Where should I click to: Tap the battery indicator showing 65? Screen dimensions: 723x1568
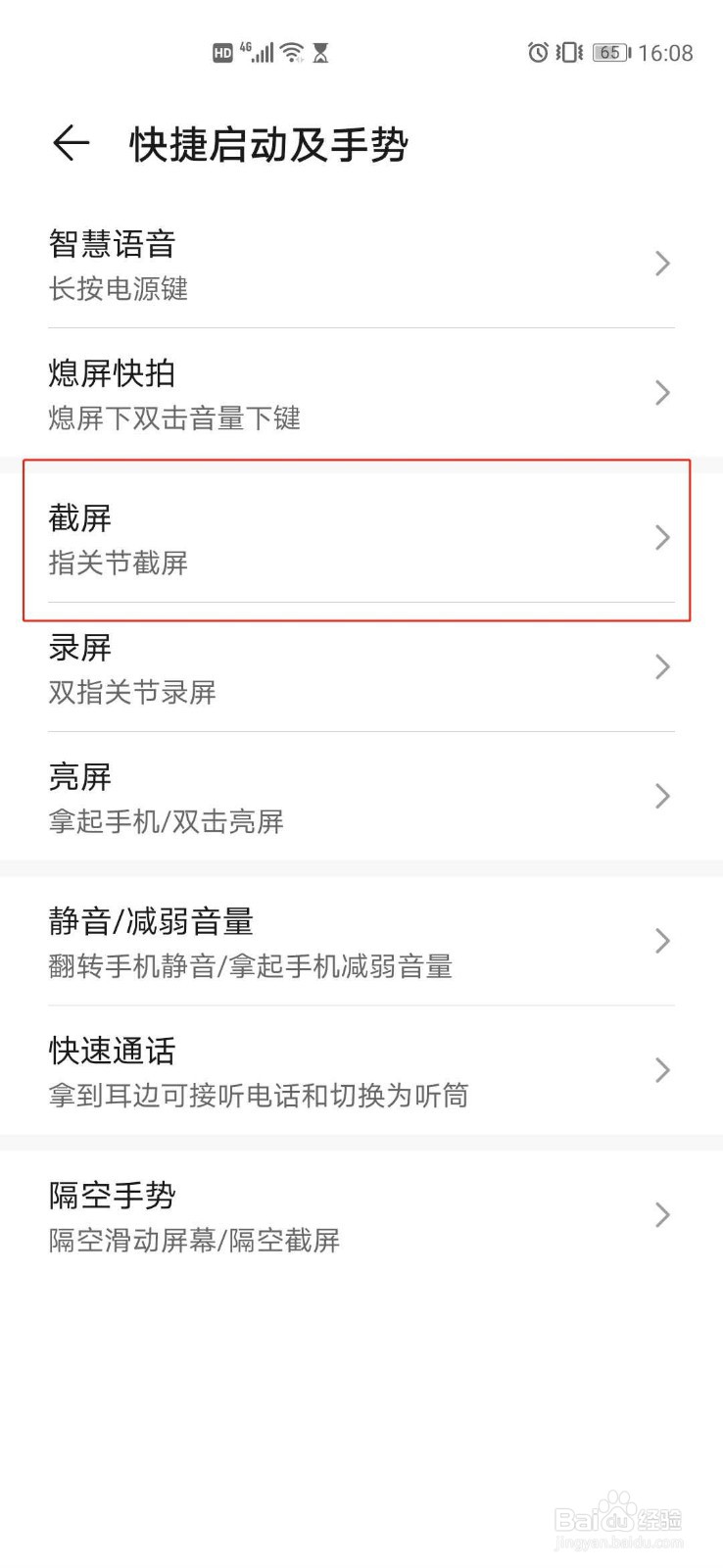pos(609,53)
